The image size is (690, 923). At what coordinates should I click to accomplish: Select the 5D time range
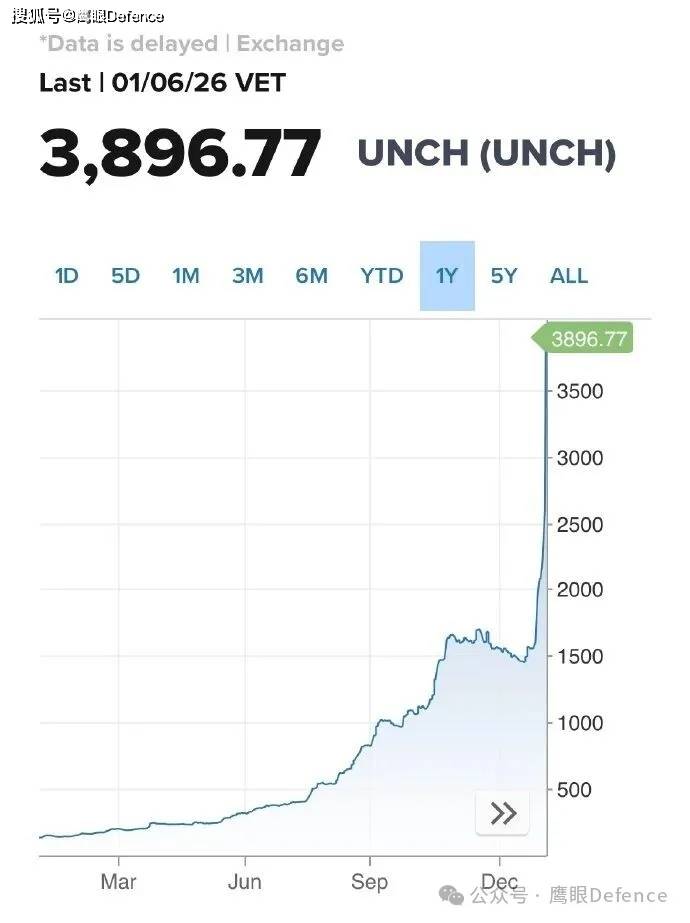pyautogui.click(x=125, y=276)
